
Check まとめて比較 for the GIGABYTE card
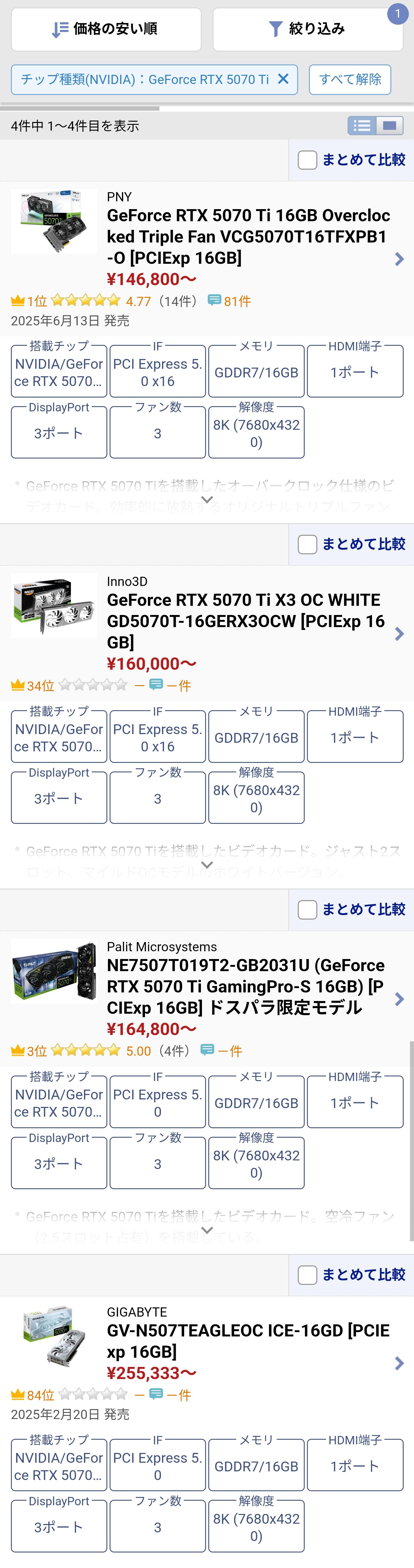click(308, 1275)
